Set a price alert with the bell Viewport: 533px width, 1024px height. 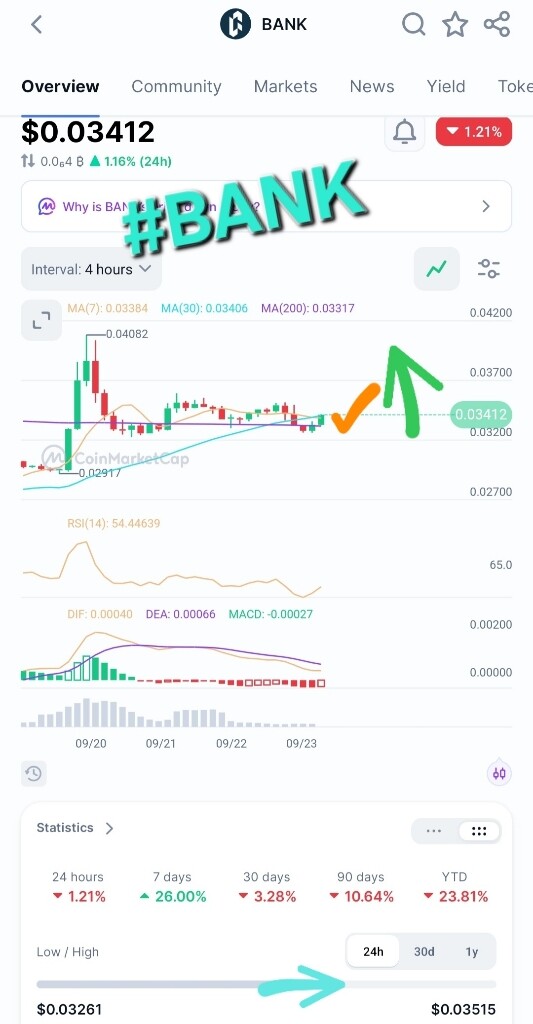pos(404,133)
